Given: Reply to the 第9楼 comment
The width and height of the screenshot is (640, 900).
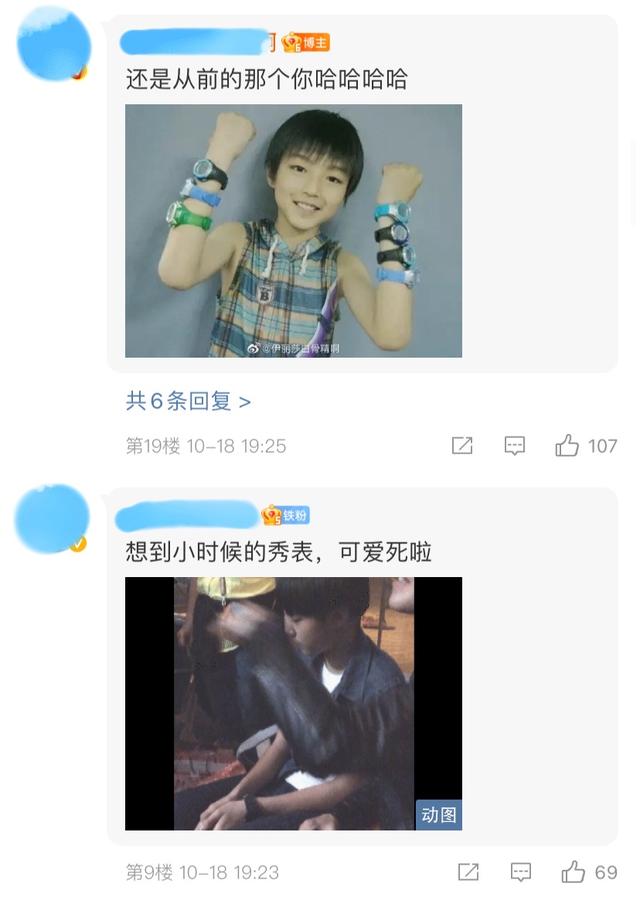Looking at the screenshot, I should pyautogui.click(x=520, y=872).
